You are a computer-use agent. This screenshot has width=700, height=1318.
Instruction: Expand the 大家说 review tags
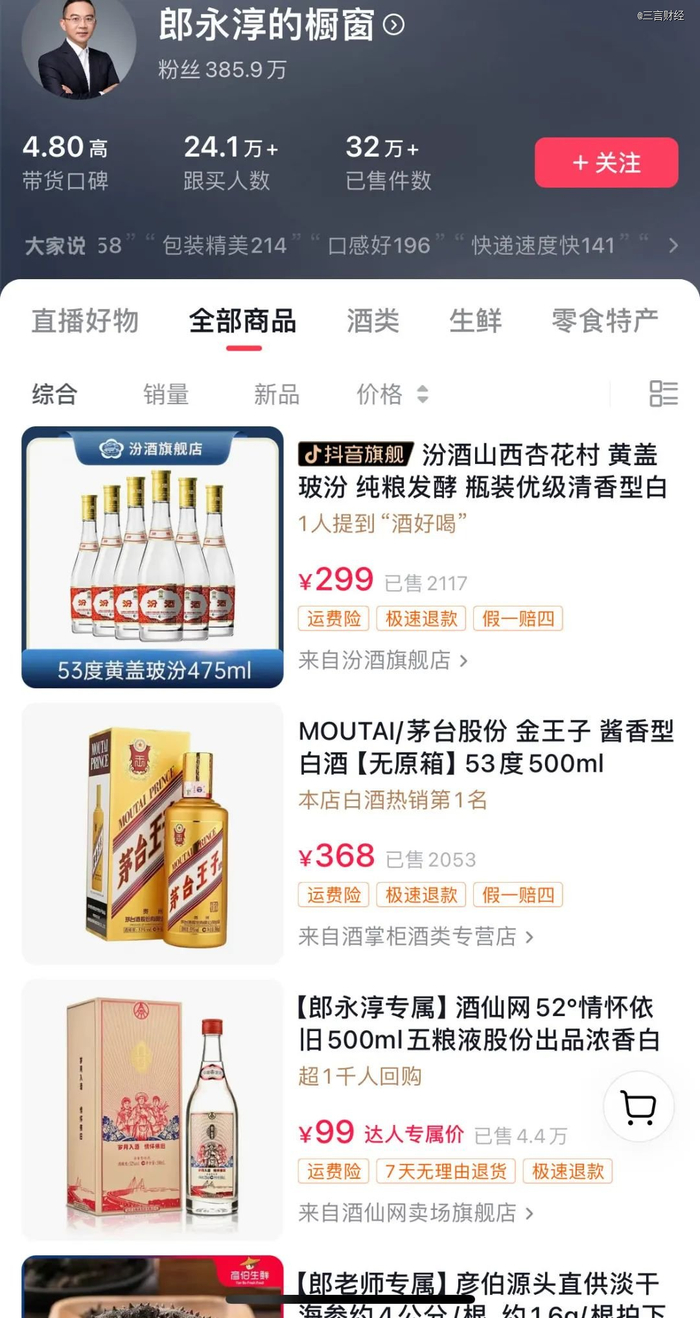(673, 245)
